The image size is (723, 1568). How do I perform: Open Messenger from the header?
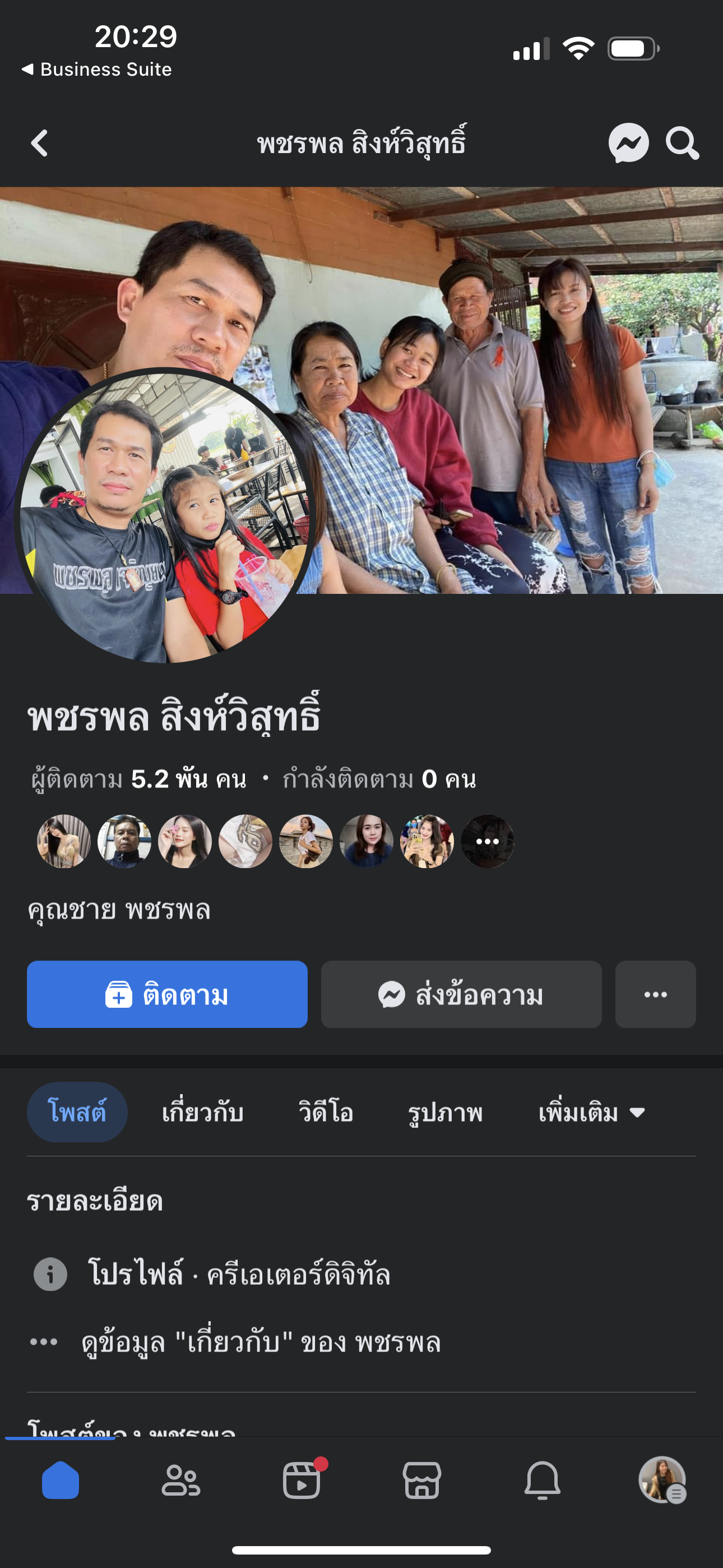628,144
